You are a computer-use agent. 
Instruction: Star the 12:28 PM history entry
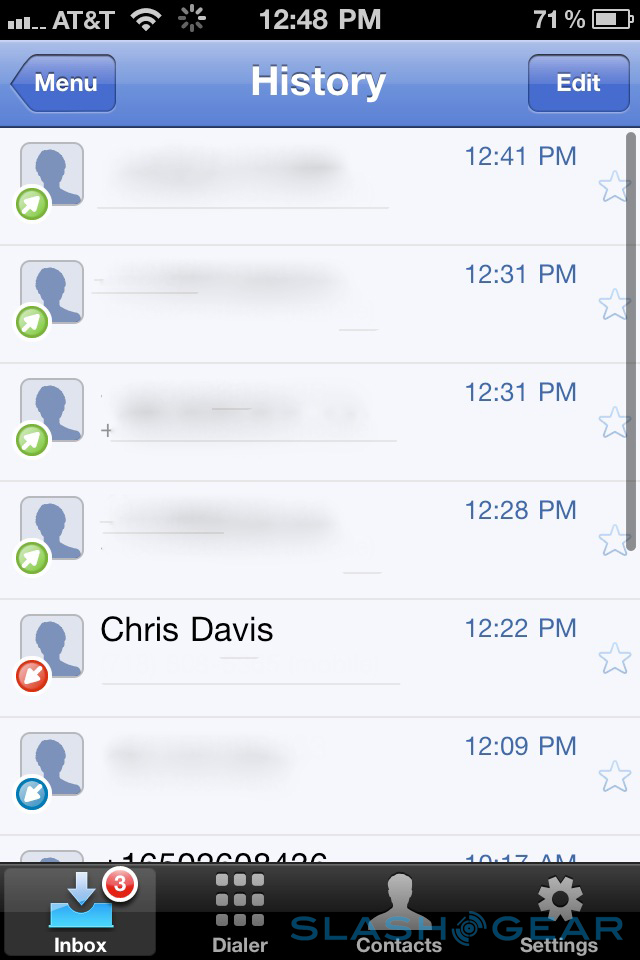(x=614, y=540)
